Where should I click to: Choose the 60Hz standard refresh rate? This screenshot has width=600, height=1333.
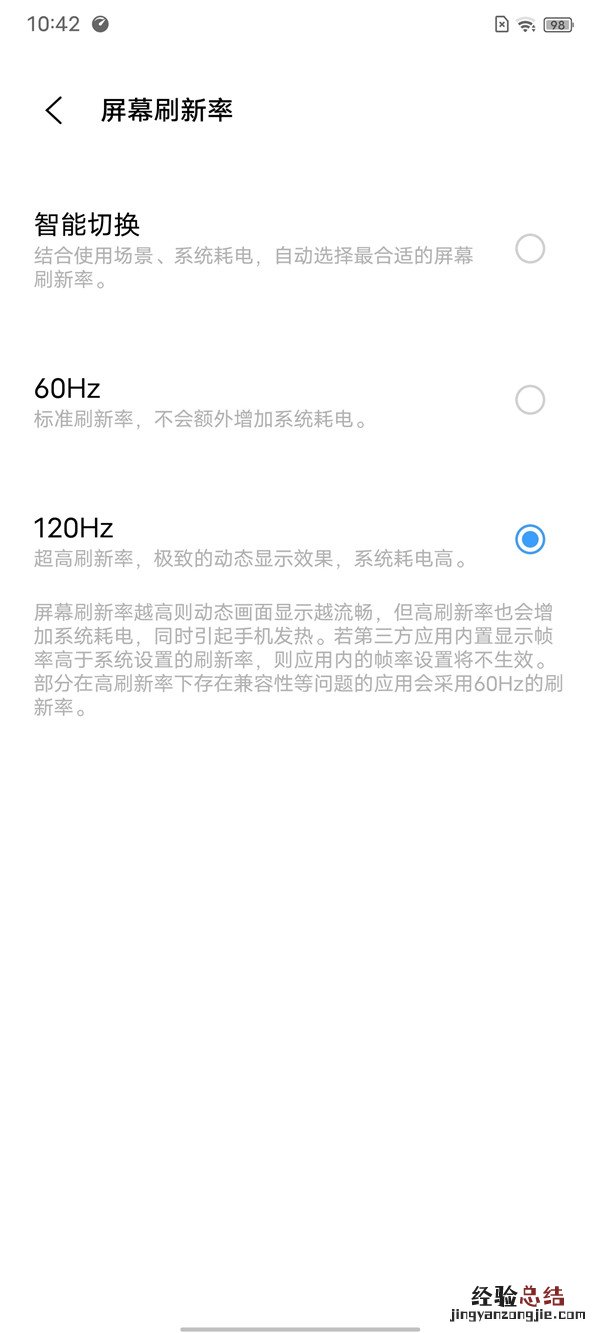point(529,400)
